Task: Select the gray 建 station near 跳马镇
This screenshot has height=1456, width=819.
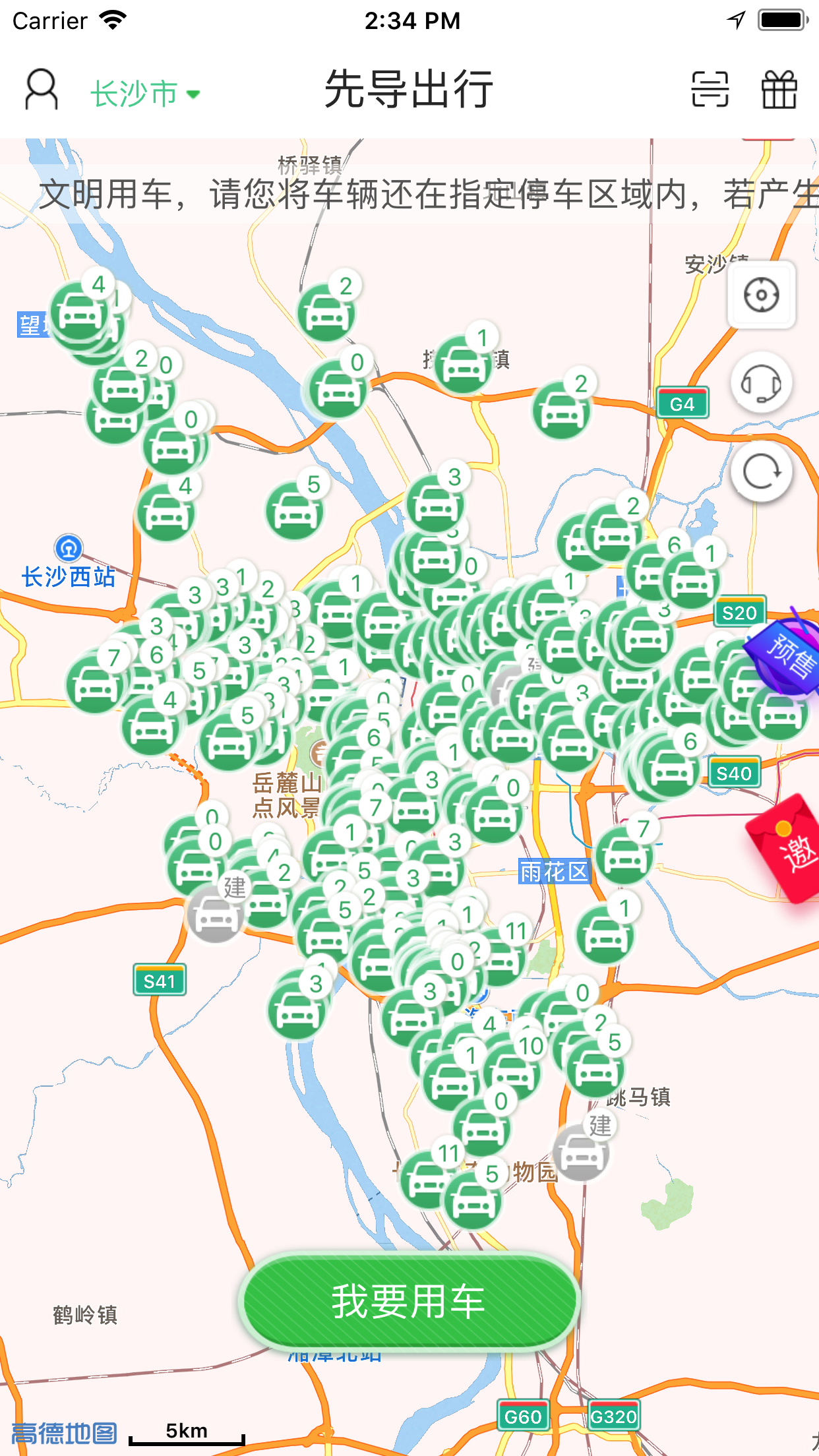Action: point(580,1153)
